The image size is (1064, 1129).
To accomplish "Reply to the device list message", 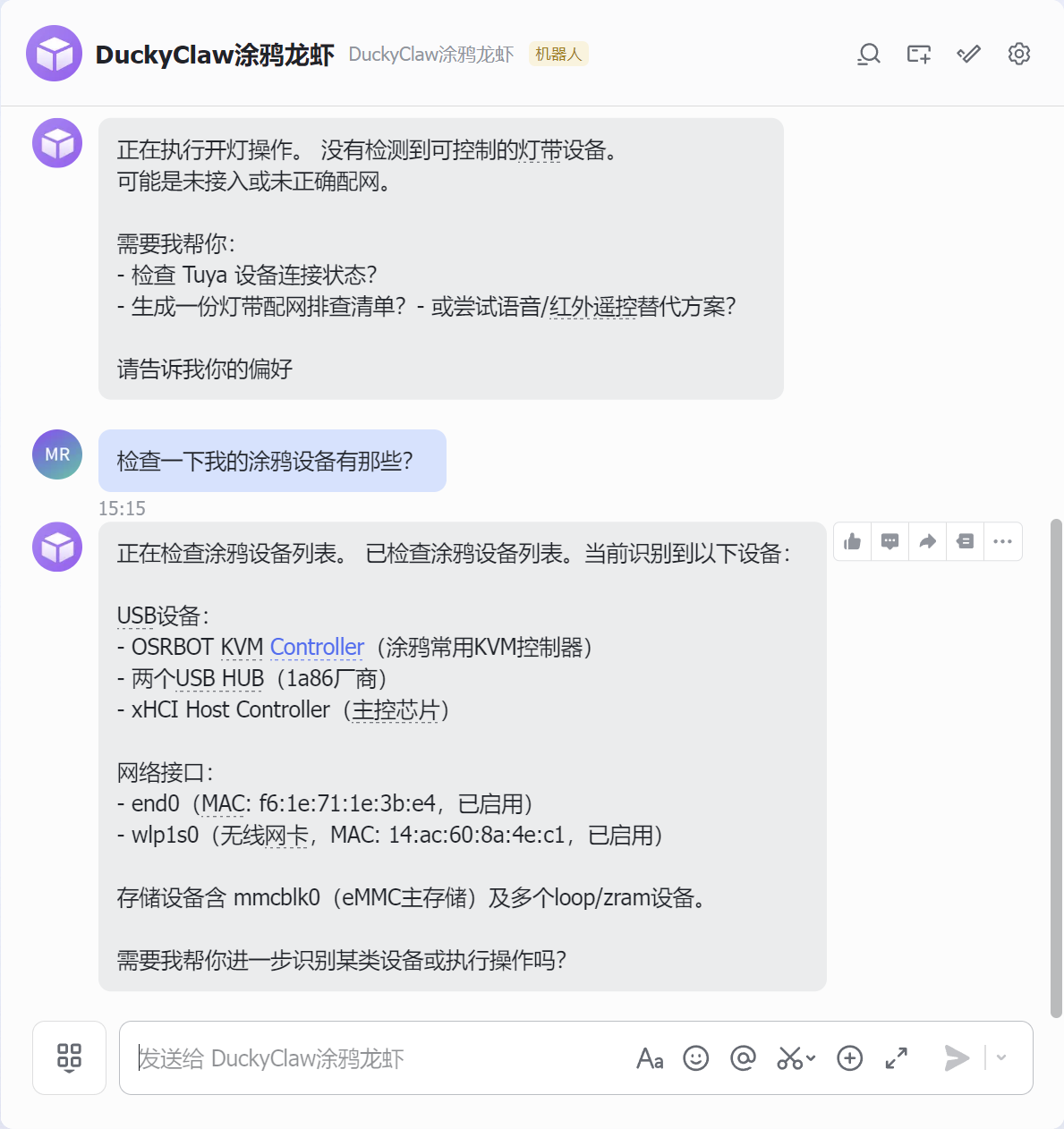I will click(x=890, y=541).
